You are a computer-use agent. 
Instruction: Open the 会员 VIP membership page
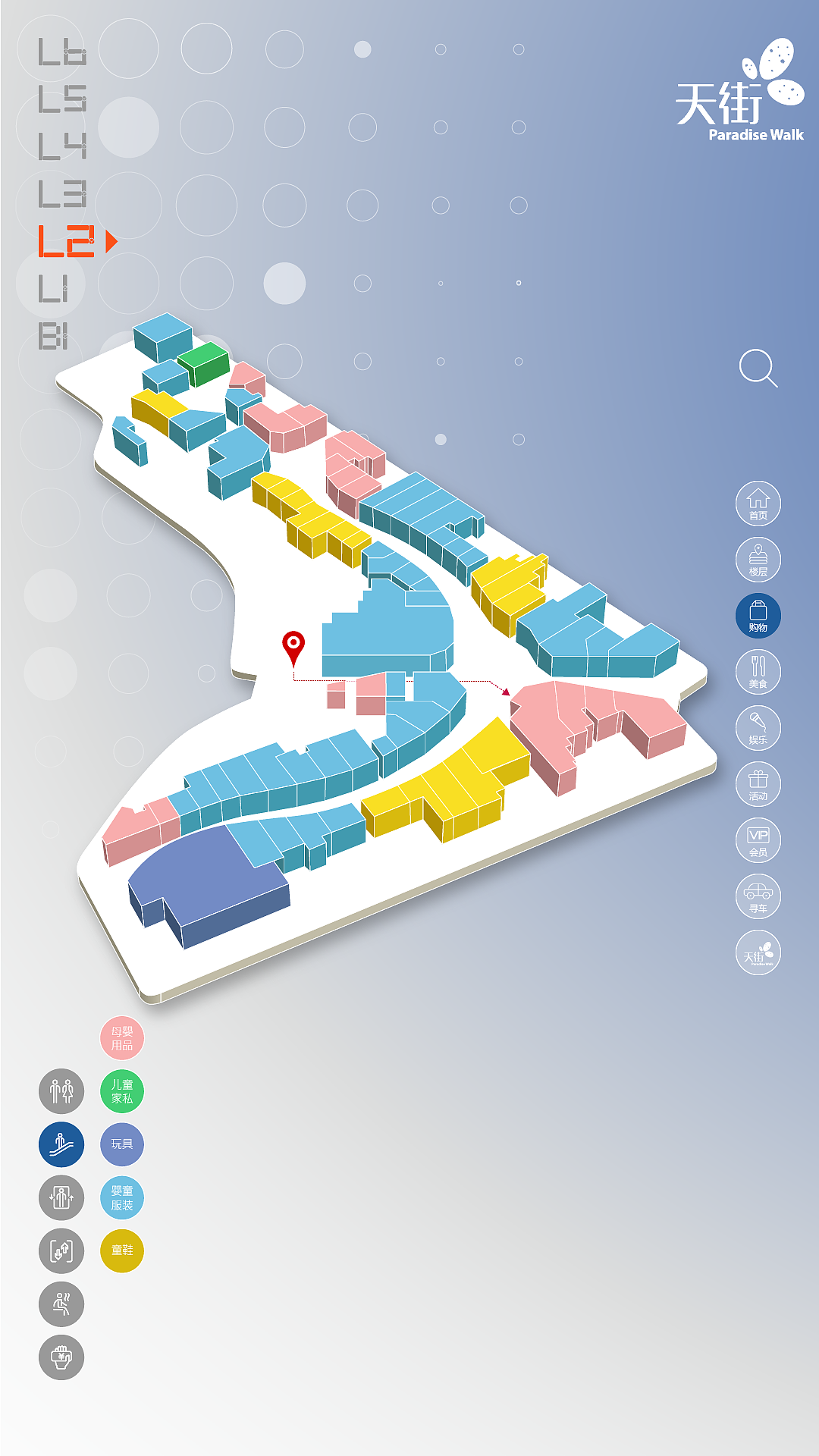tap(758, 840)
